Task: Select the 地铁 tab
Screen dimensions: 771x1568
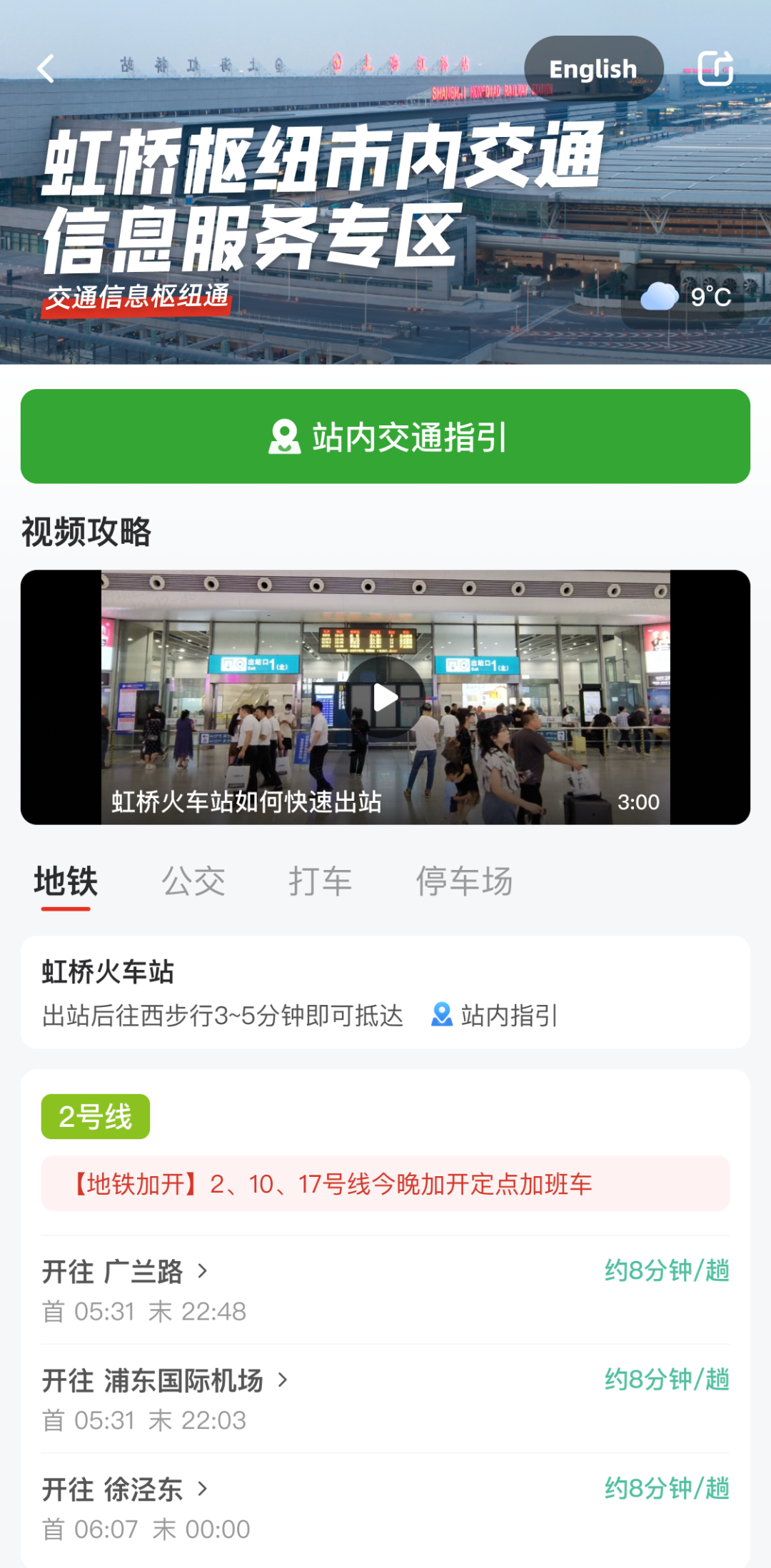Action: (66, 881)
